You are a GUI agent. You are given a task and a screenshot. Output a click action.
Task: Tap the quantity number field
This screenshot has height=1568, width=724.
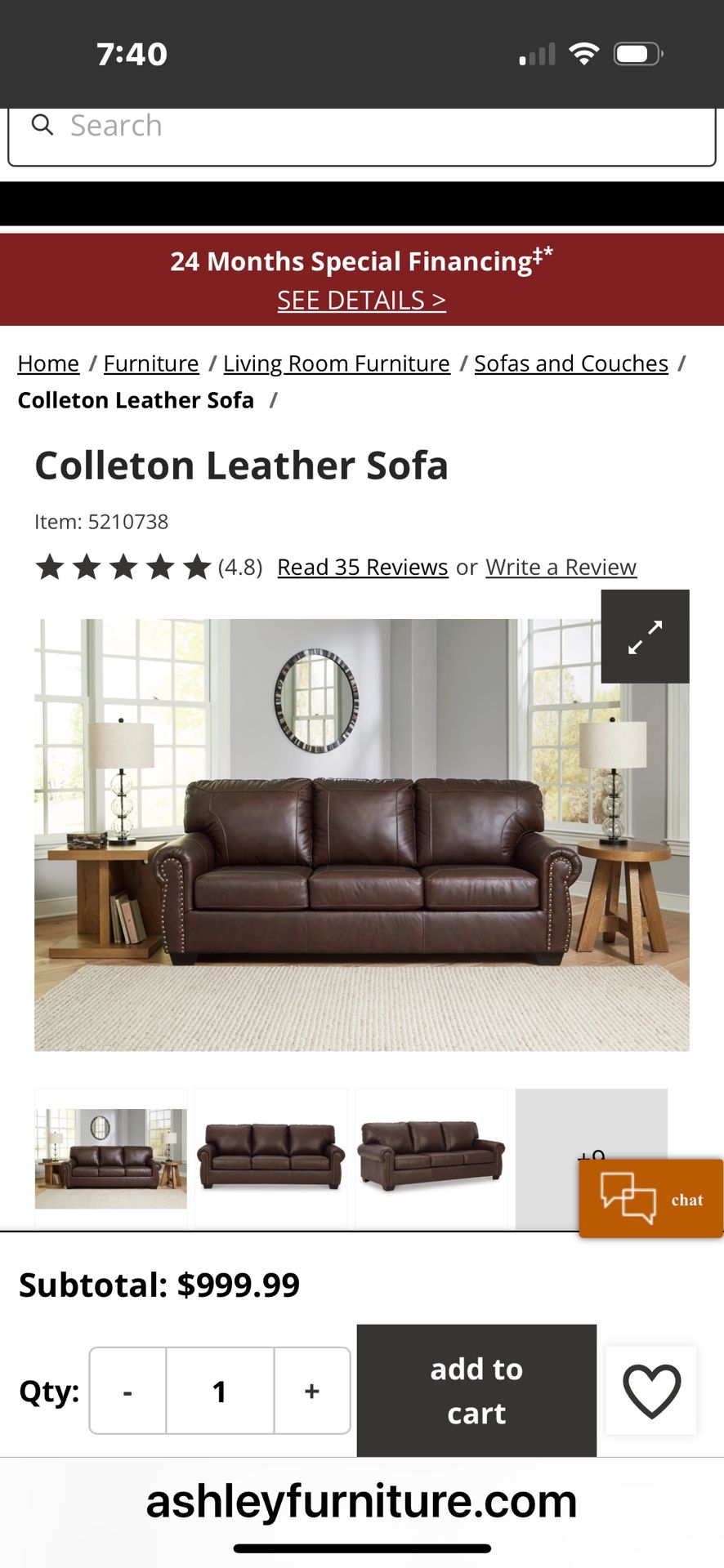pyautogui.click(x=220, y=1391)
